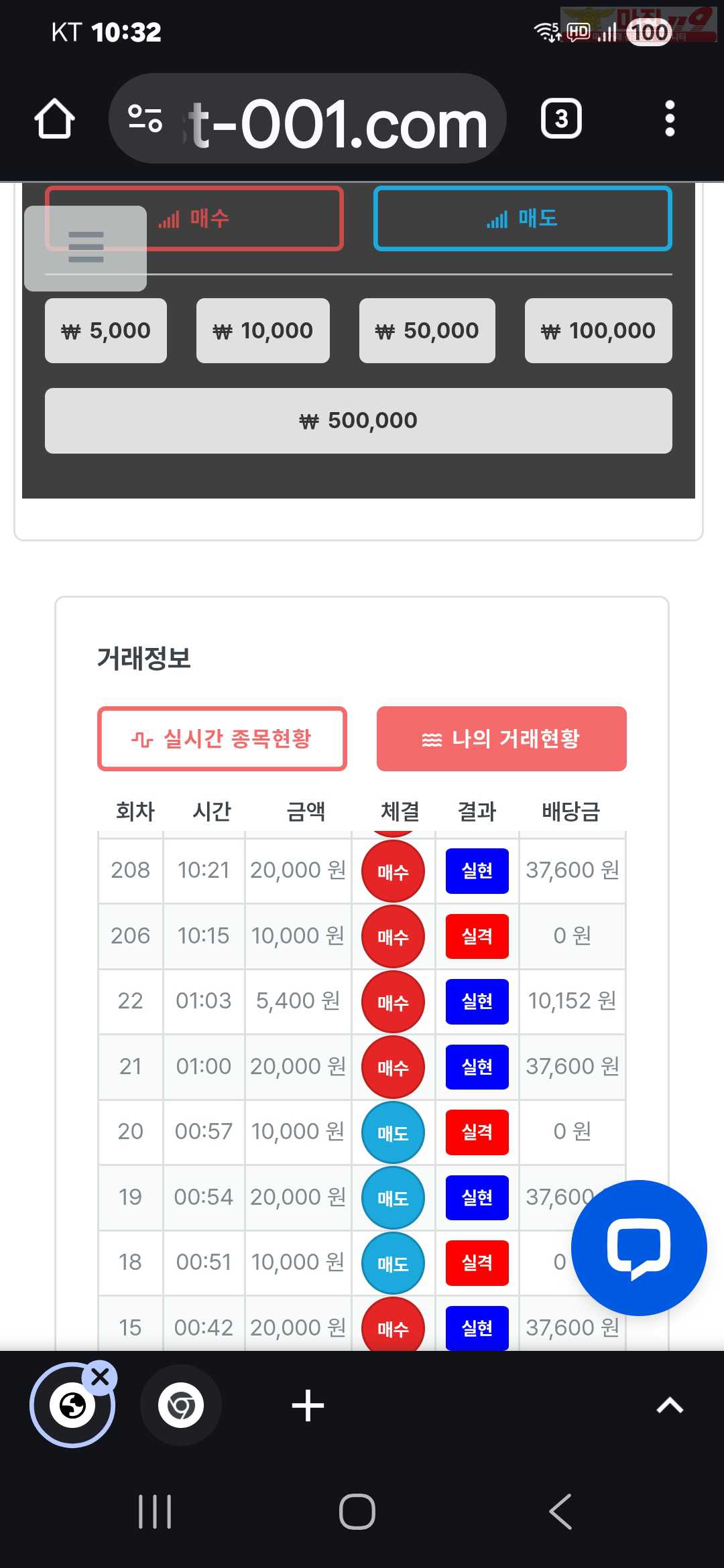This screenshot has height=1568, width=724.
Task: Add a new browser tab
Action: (308, 1405)
